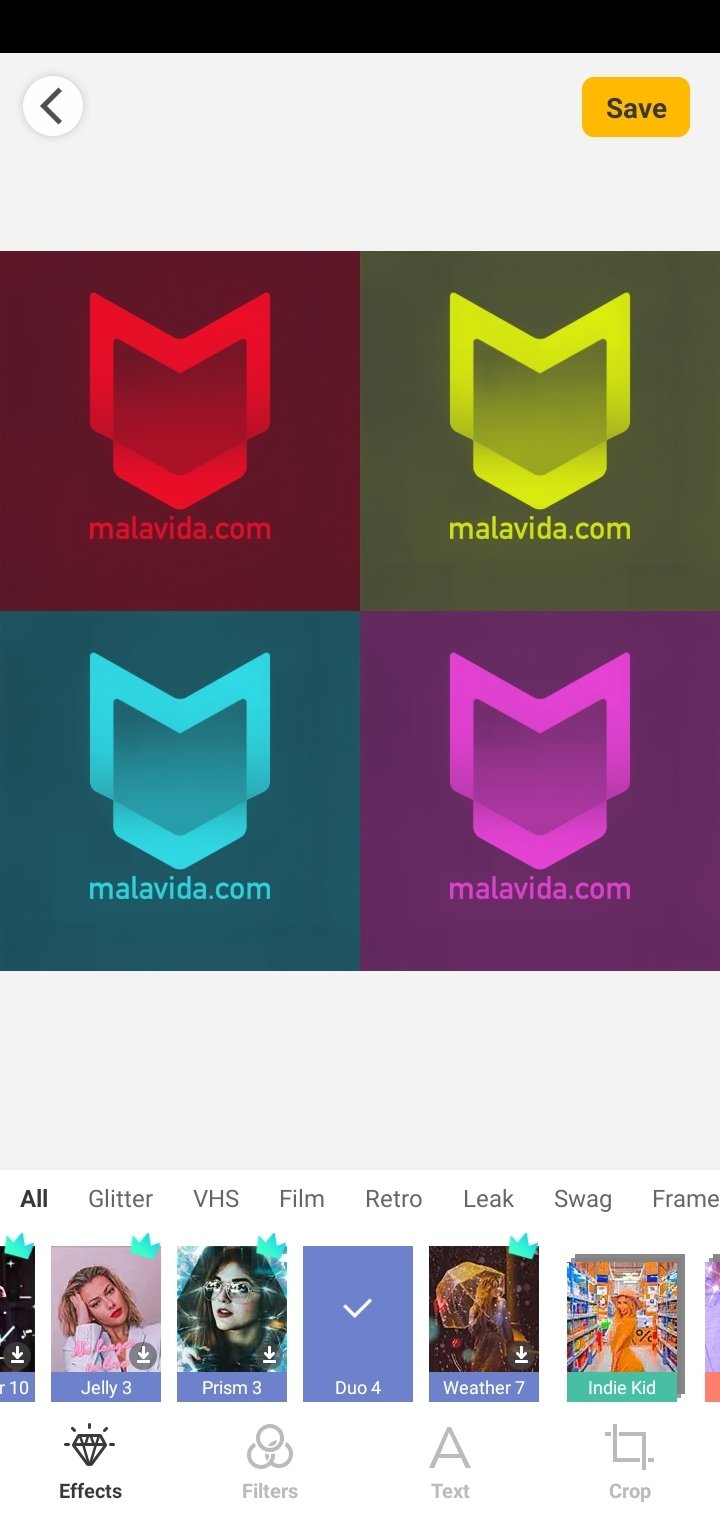Apply the Weather 7 effect
This screenshot has width=720, height=1520.
click(484, 1320)
